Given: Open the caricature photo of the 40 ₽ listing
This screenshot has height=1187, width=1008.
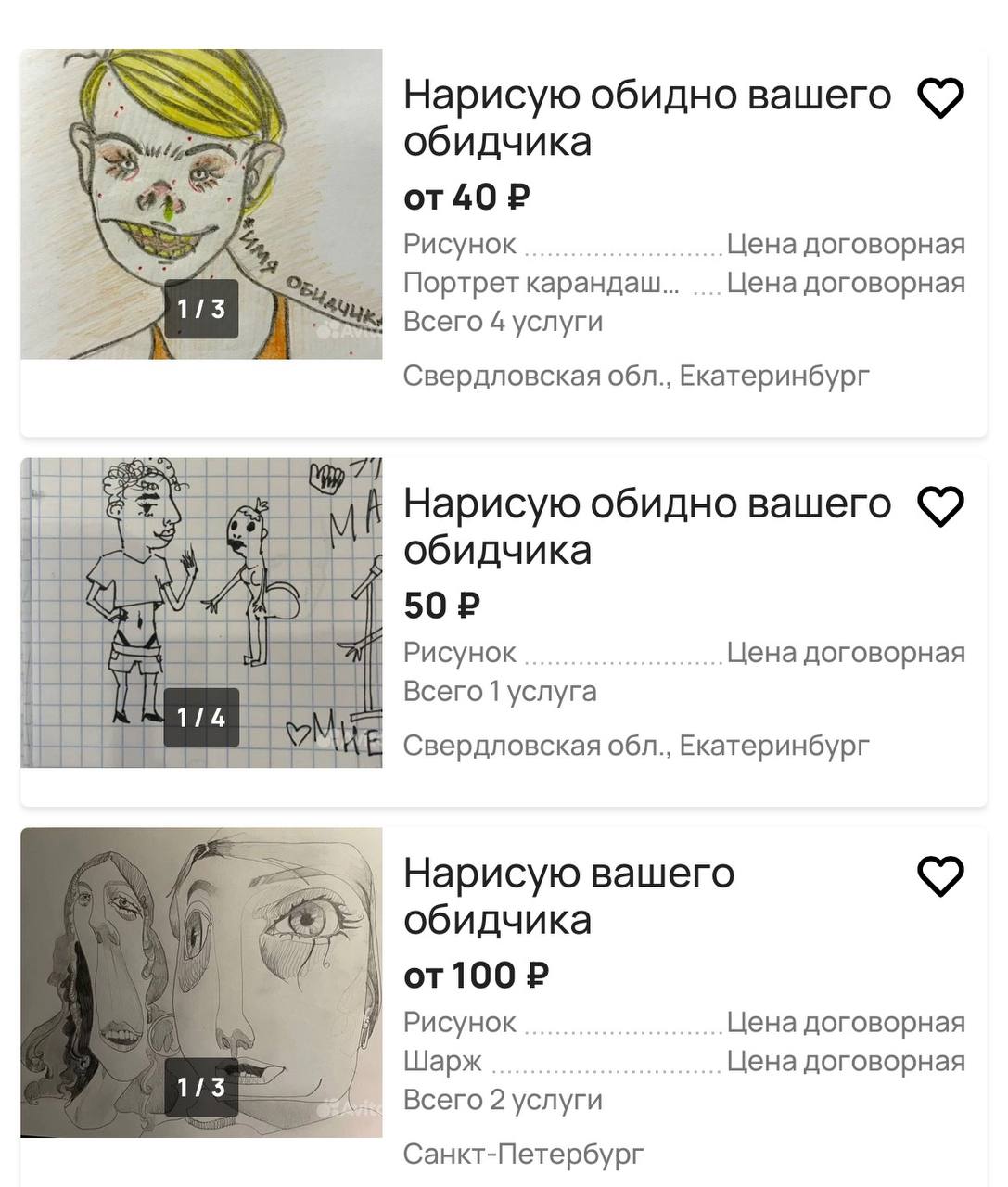Looking at the screenshot, I should [201, 204].
